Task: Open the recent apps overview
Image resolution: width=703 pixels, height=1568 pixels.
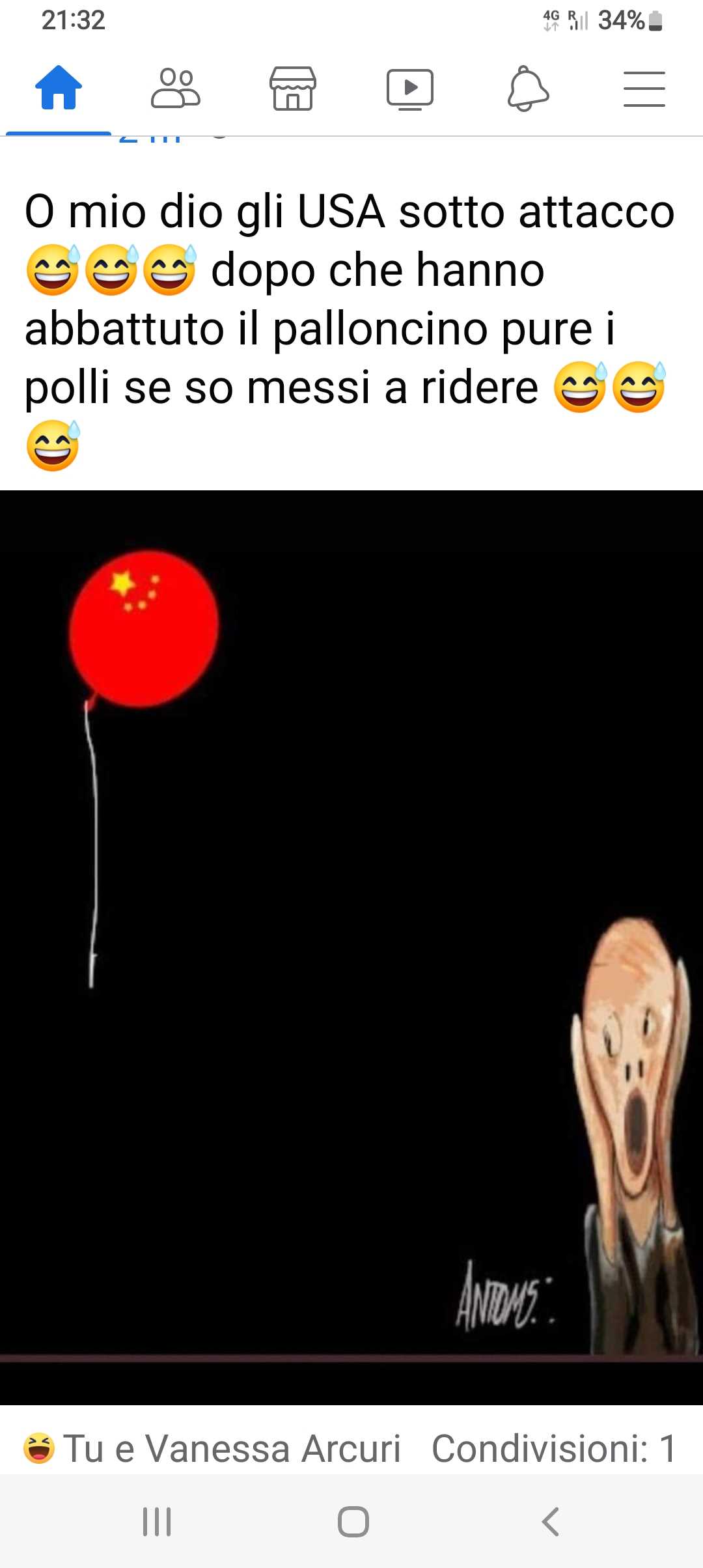Action: (157, 1522)
